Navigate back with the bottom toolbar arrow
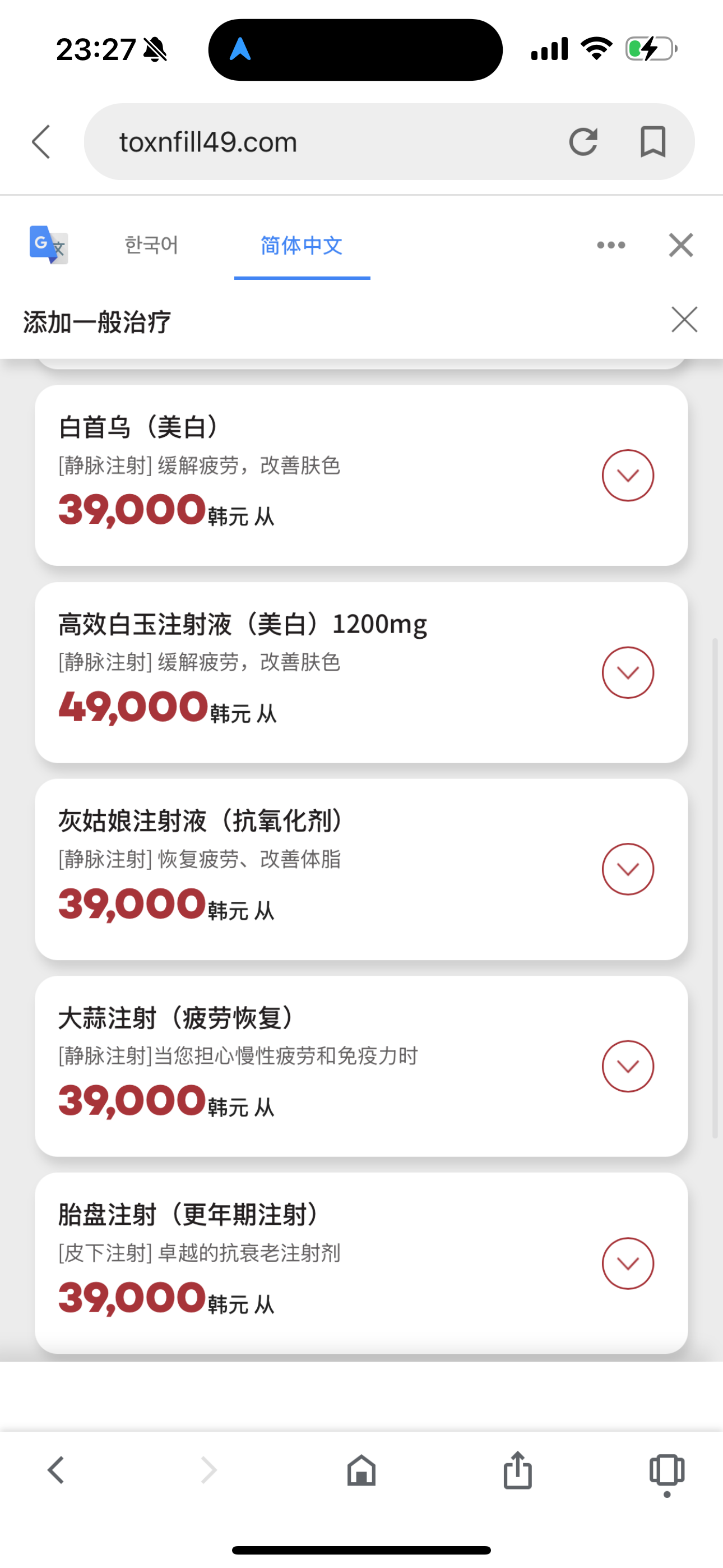The image size is (723, 1568). click(56, 1470)
